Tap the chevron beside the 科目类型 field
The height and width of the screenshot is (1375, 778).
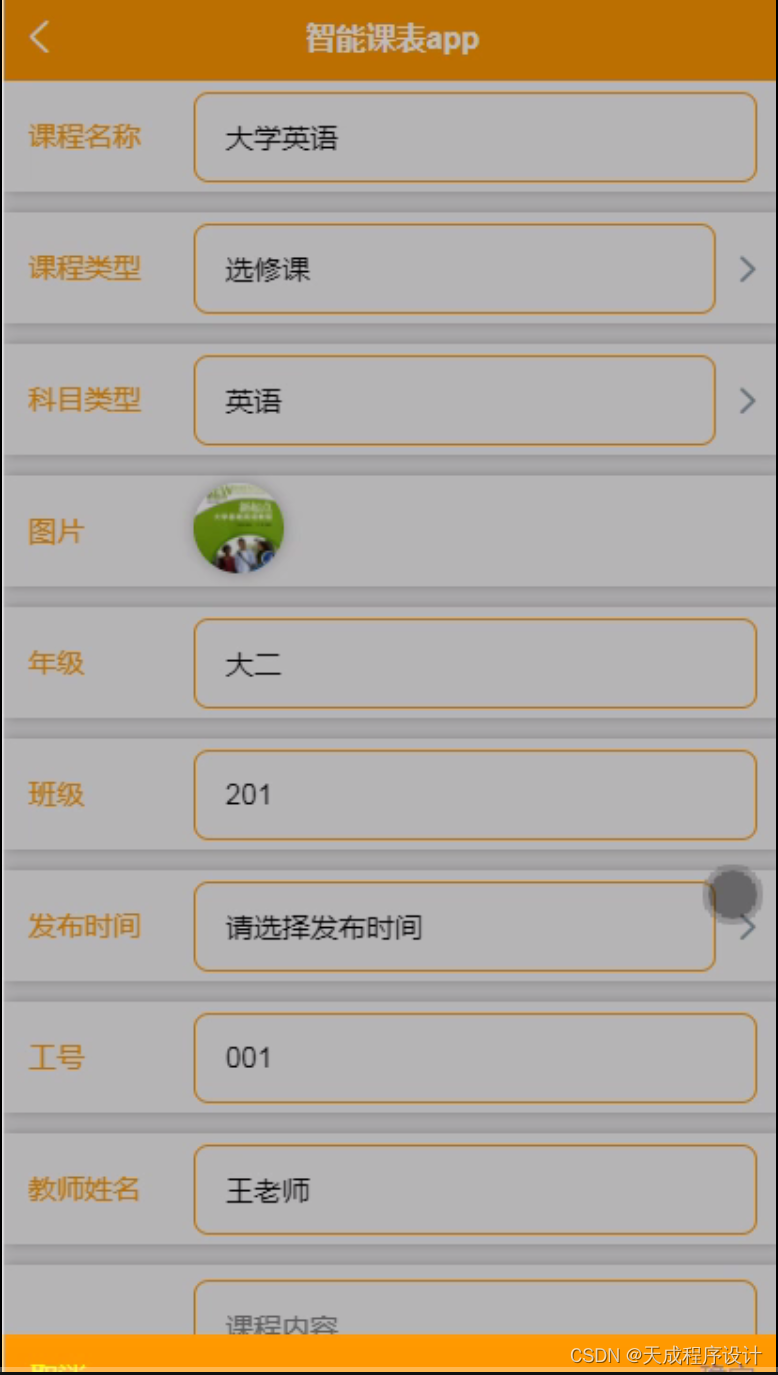[745, 400]
